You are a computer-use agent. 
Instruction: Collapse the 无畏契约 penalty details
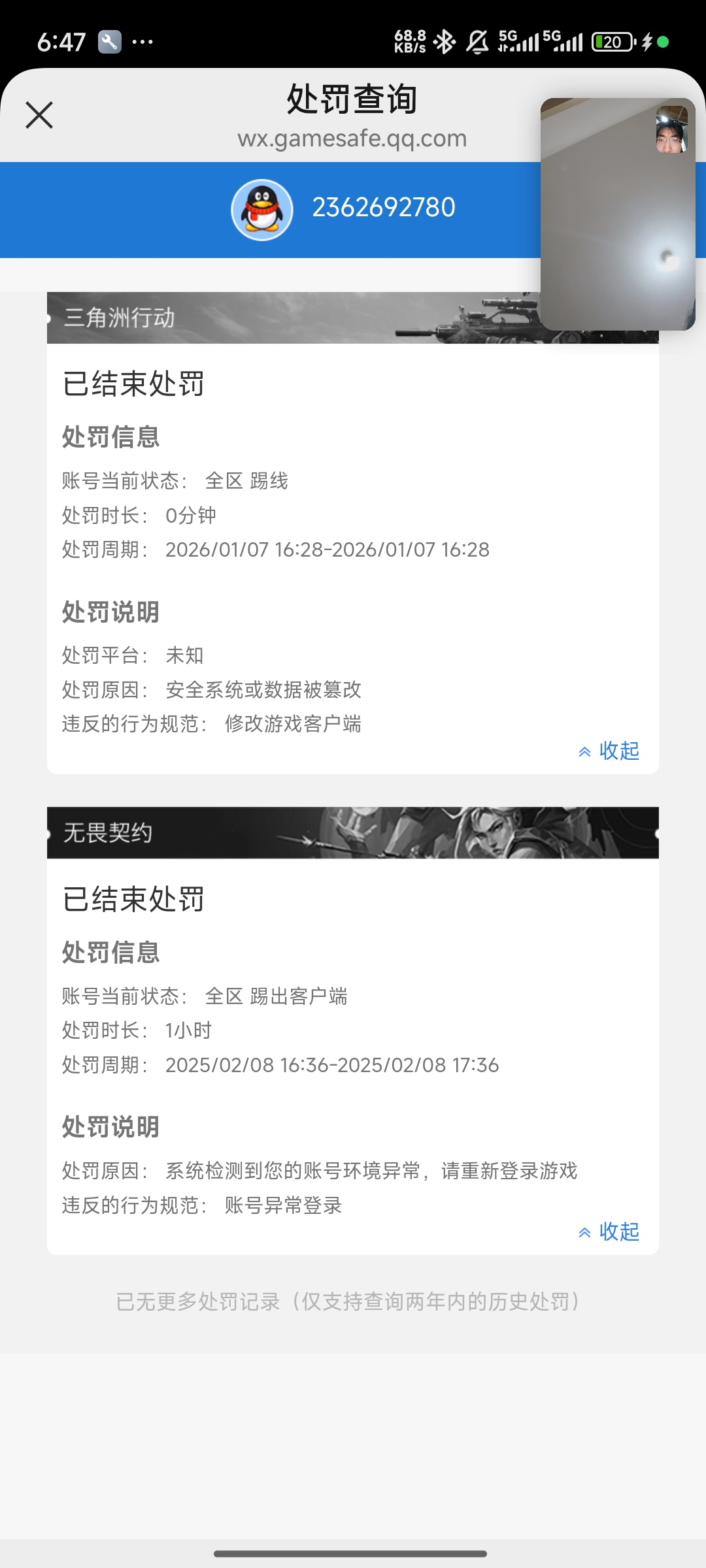pyautogui.click(x=609, y=1232)
